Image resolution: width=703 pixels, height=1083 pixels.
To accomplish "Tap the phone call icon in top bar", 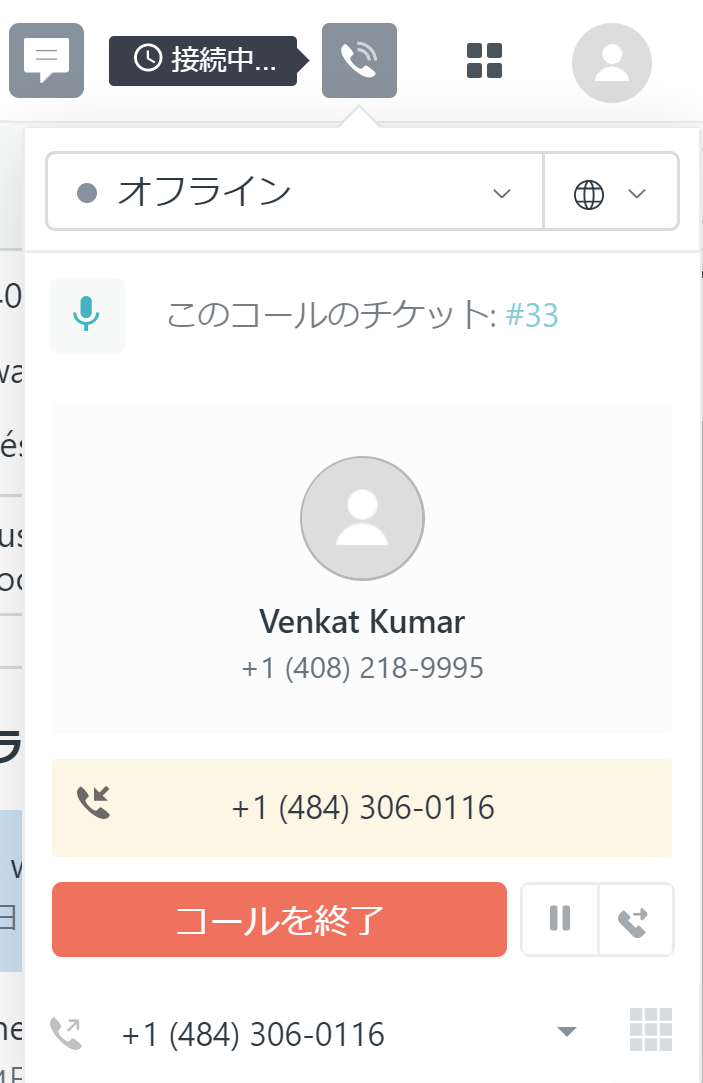I will (359, 60).
